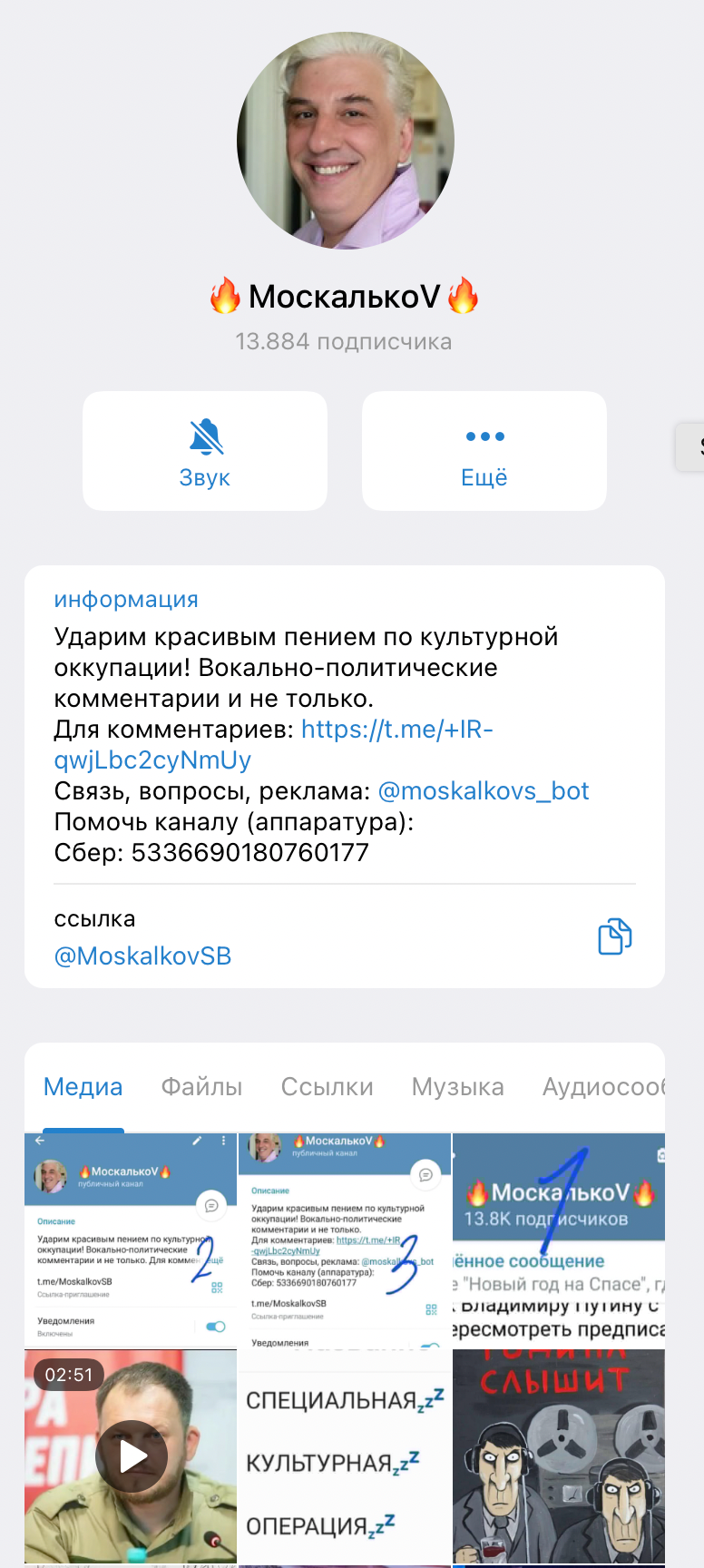The height and width of the screenshot is (1568, 704).
Task: Go to the Музыка tab
Action: point(457,1087)
